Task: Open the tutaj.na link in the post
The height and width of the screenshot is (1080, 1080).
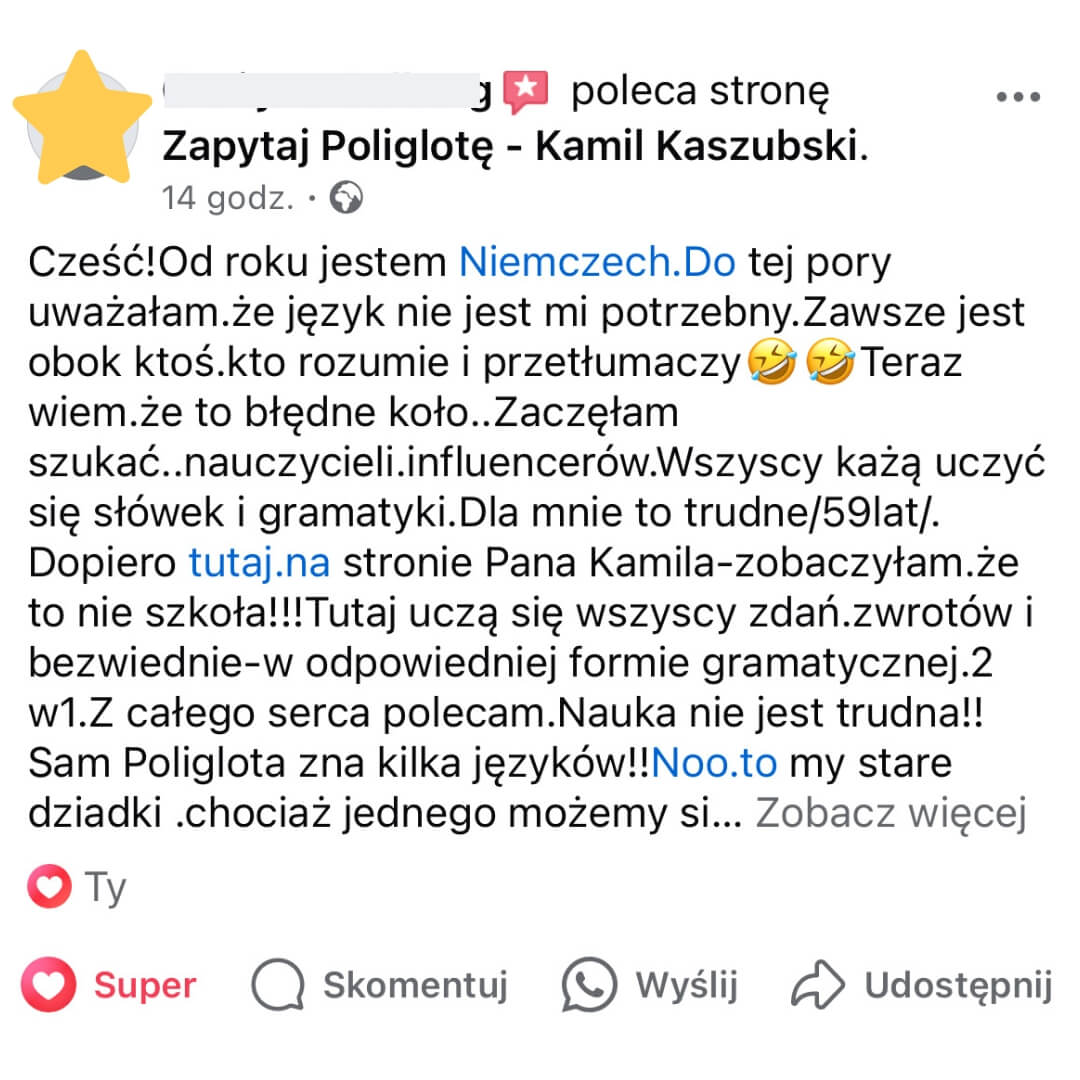Action: coord(259,563)
